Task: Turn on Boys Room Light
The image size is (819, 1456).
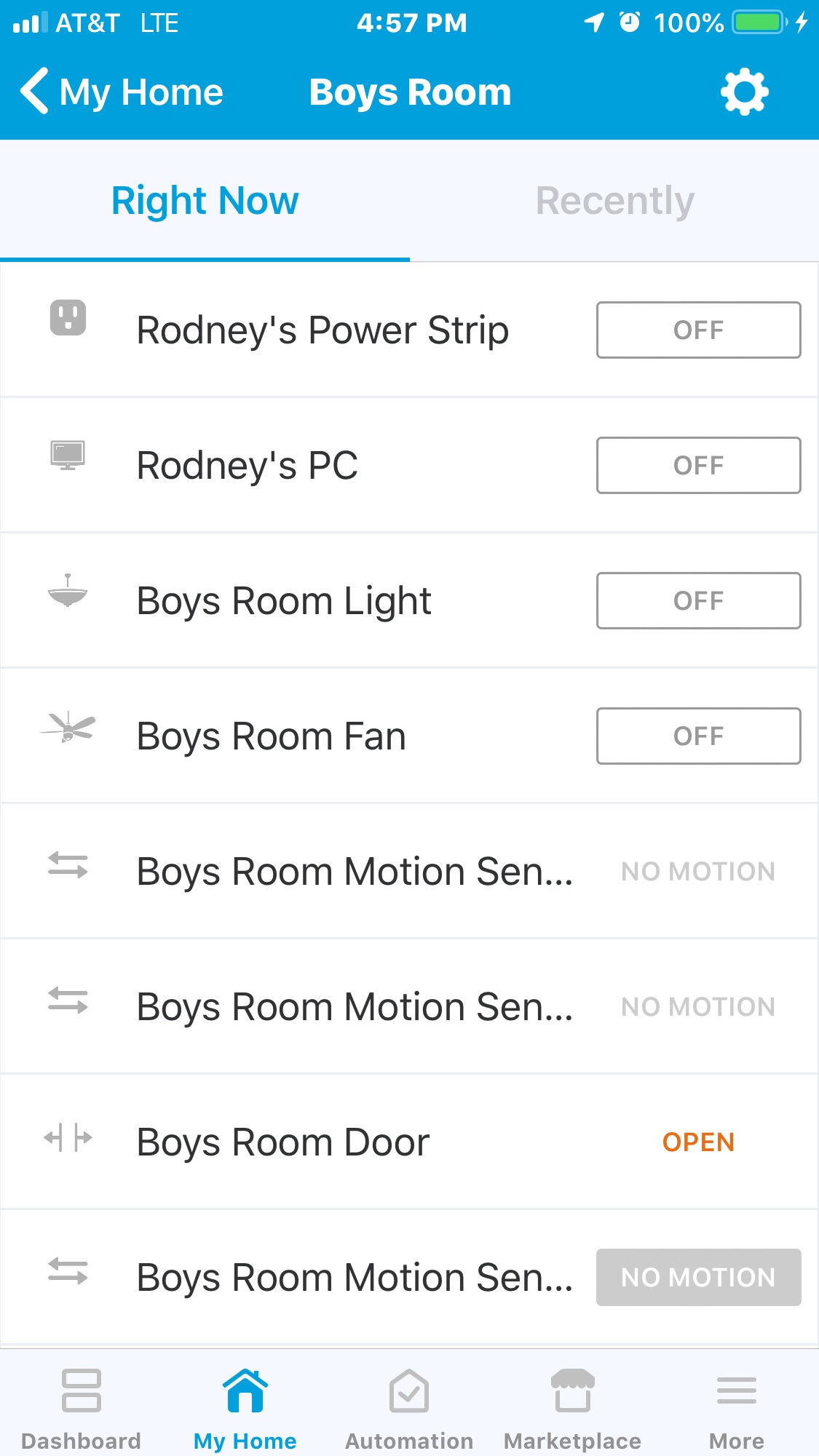Action: pyautogui.click(x=698, y=601)
